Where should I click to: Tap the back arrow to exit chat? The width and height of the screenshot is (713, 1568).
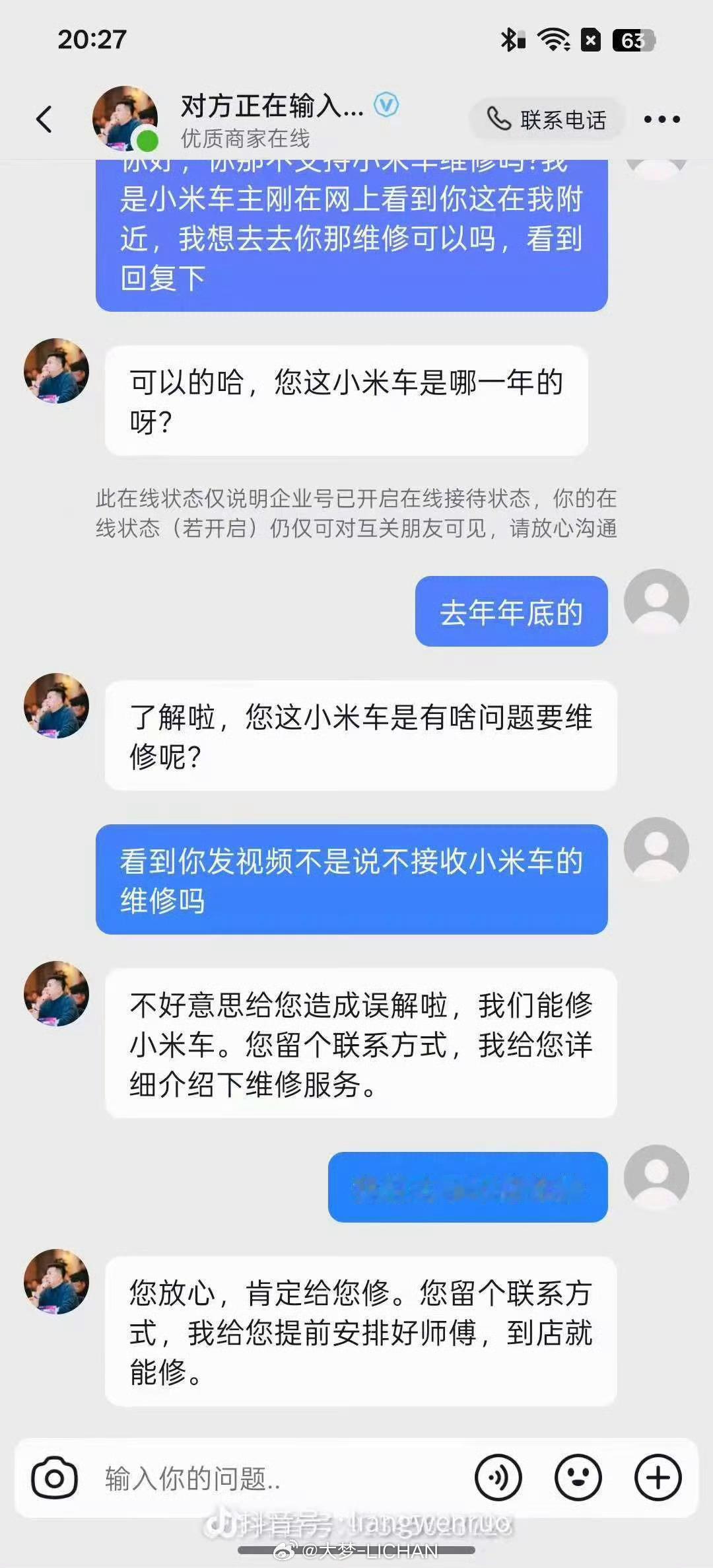(45, 119)
